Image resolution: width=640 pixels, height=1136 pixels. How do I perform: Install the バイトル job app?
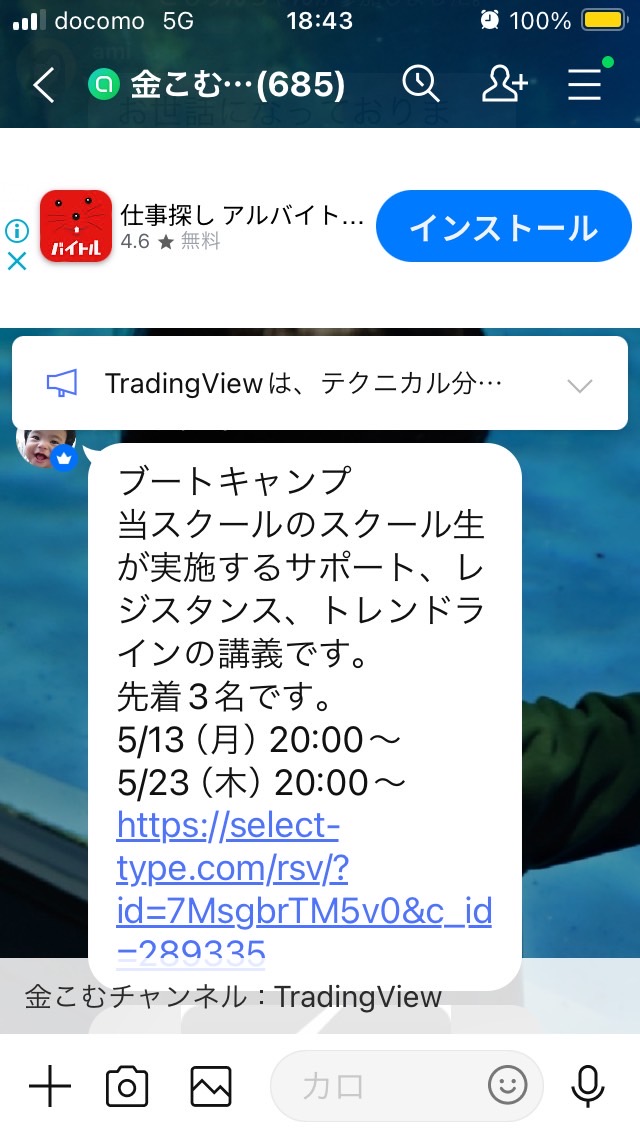503,227
